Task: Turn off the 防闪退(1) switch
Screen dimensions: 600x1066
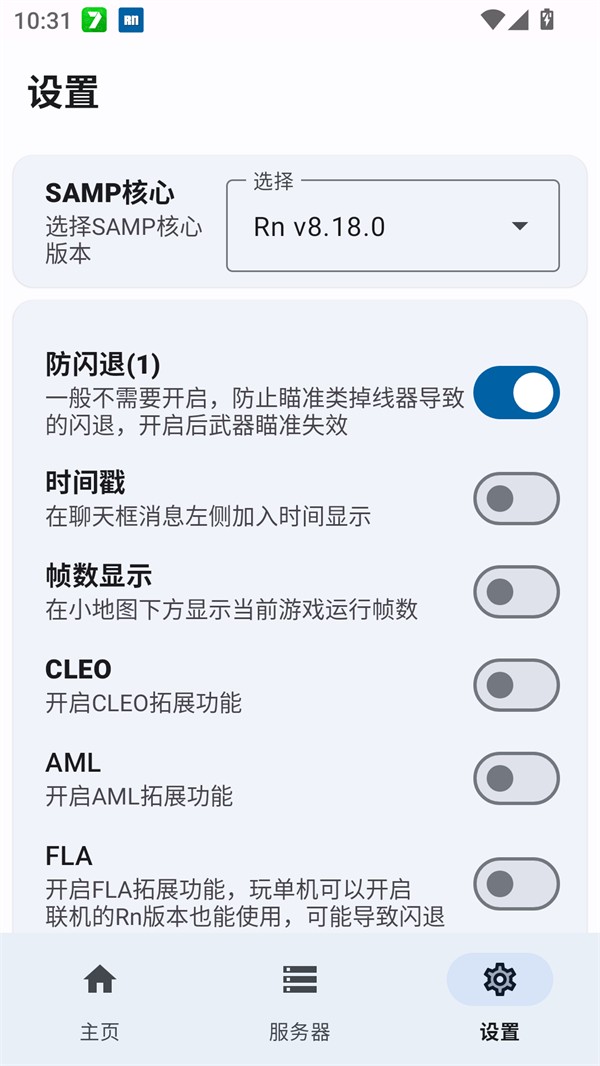Action: pos(516,392)
